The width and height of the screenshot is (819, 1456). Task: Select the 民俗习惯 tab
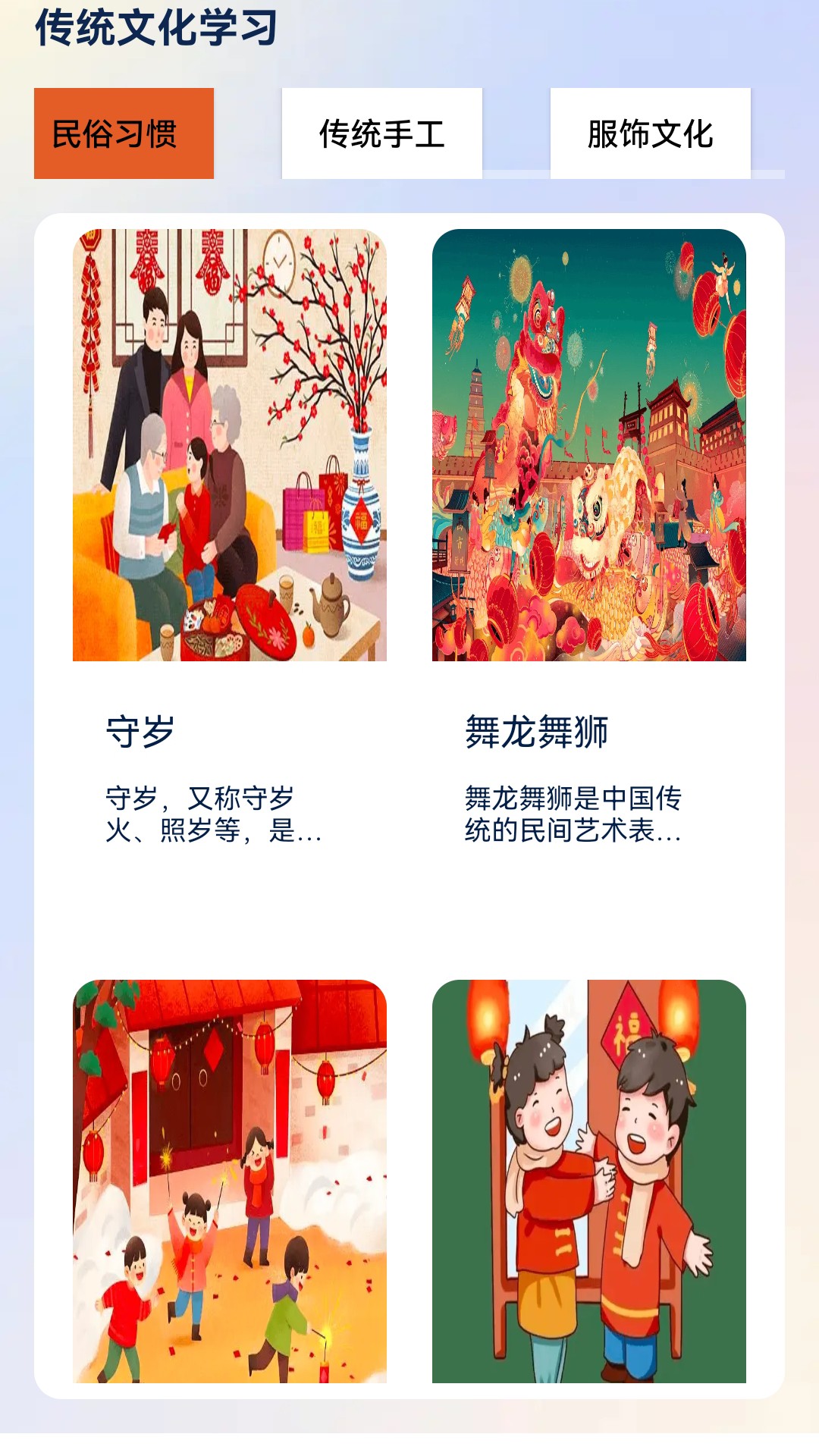[x=124, y=133]
